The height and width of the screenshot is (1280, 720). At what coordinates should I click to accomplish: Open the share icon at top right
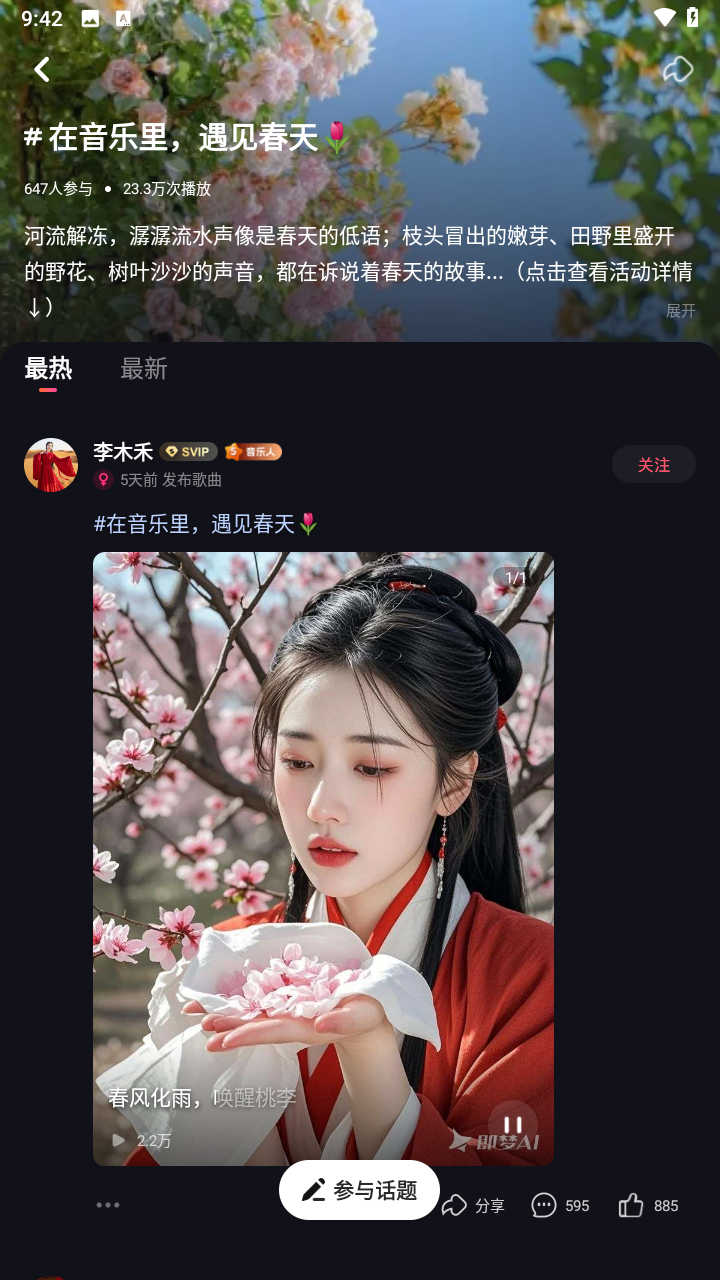coord(678,69)
